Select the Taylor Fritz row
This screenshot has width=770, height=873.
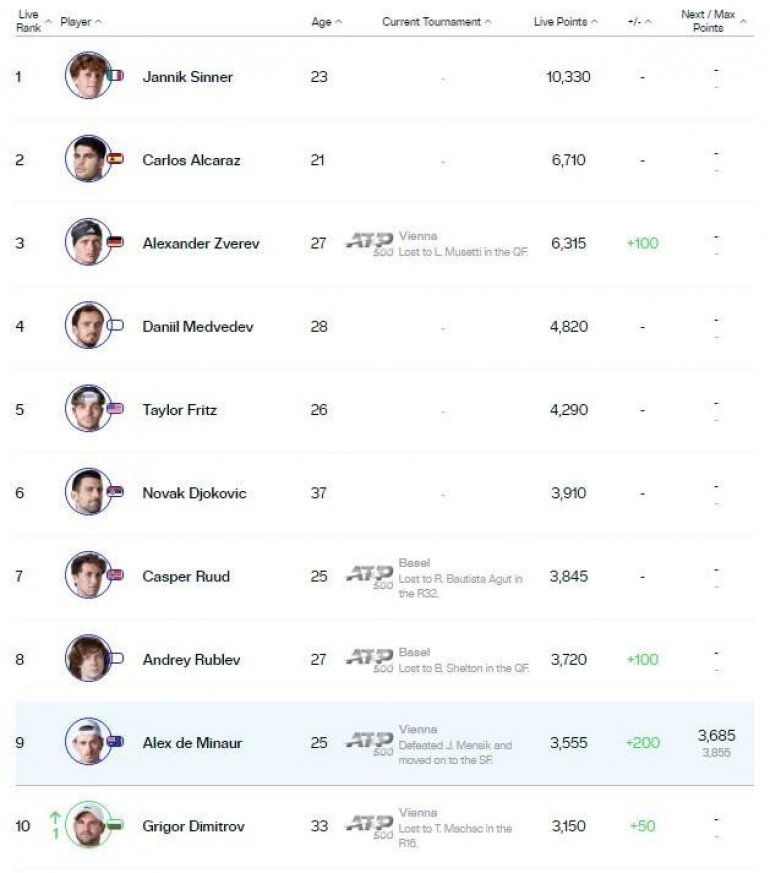pyautogui.click(x=179, y=410)
